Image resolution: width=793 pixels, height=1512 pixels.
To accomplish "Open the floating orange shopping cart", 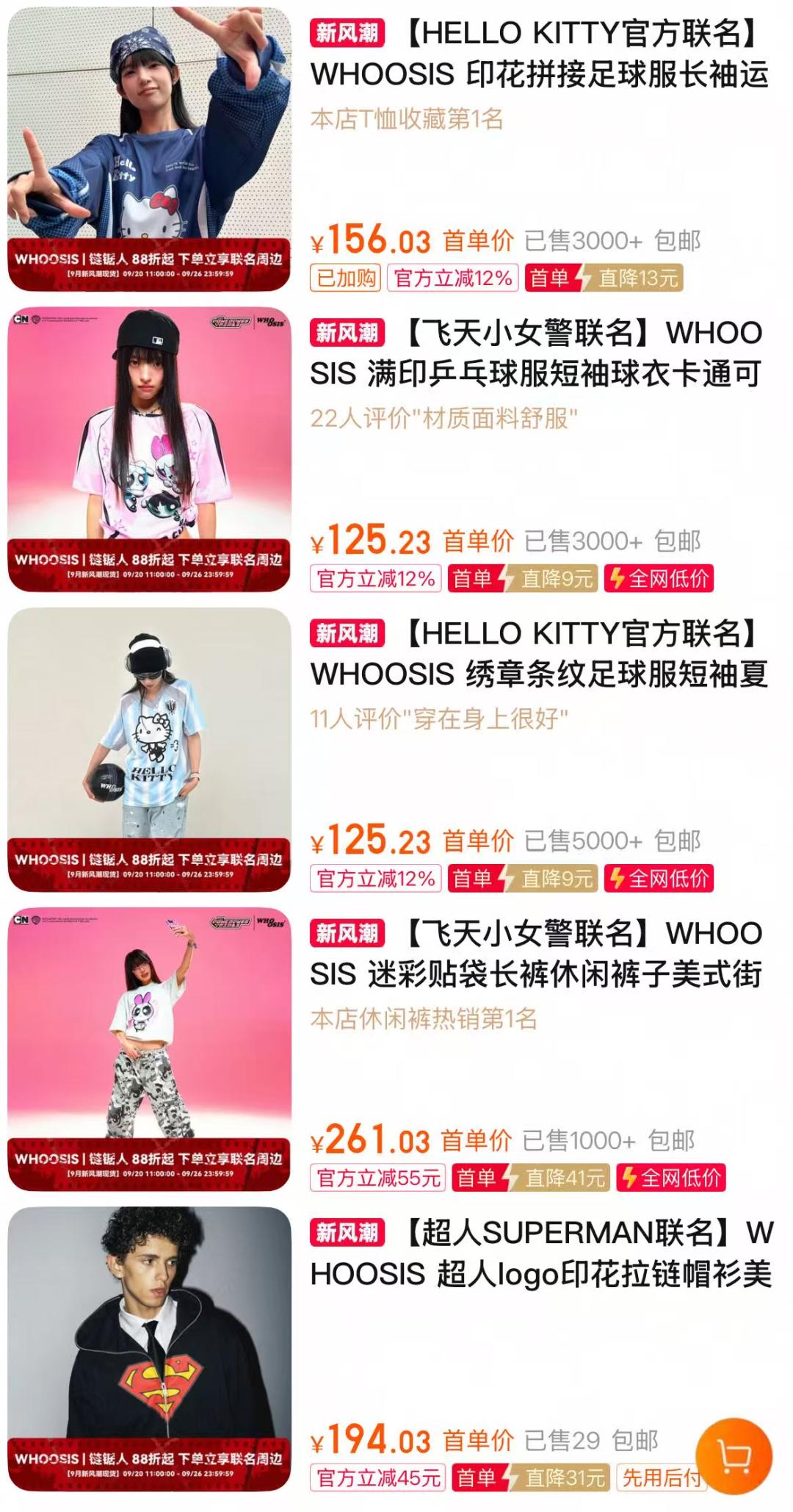I will point(734,1455).
